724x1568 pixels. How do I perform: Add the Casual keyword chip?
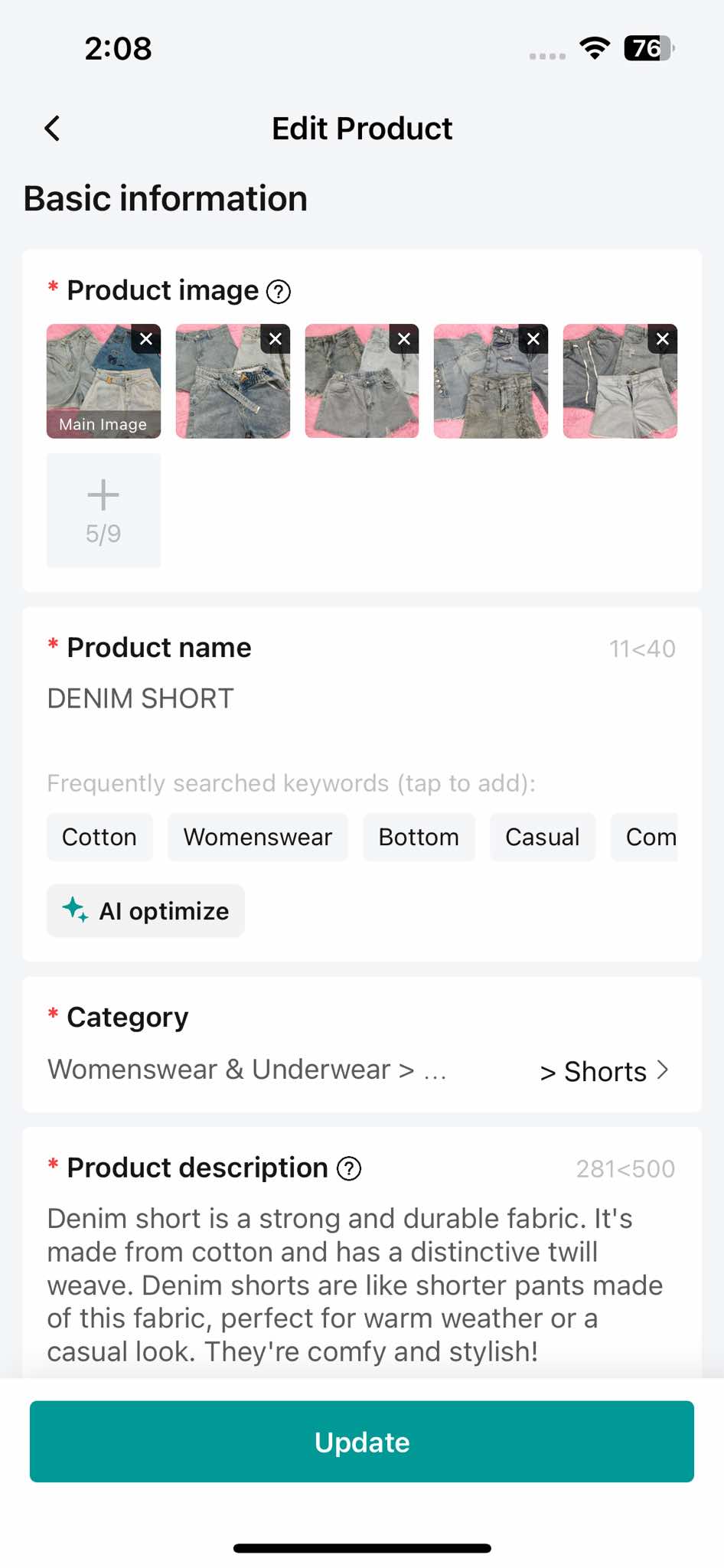point(543,838)
